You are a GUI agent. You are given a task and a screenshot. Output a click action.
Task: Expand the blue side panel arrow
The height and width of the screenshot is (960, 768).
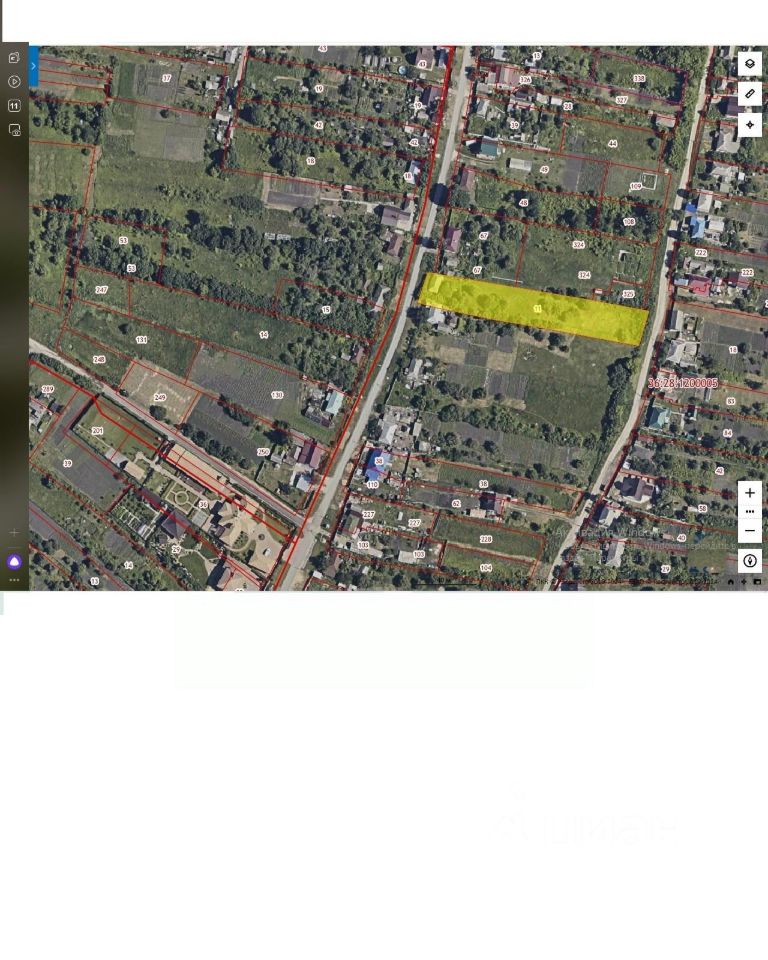pos(33,66)
